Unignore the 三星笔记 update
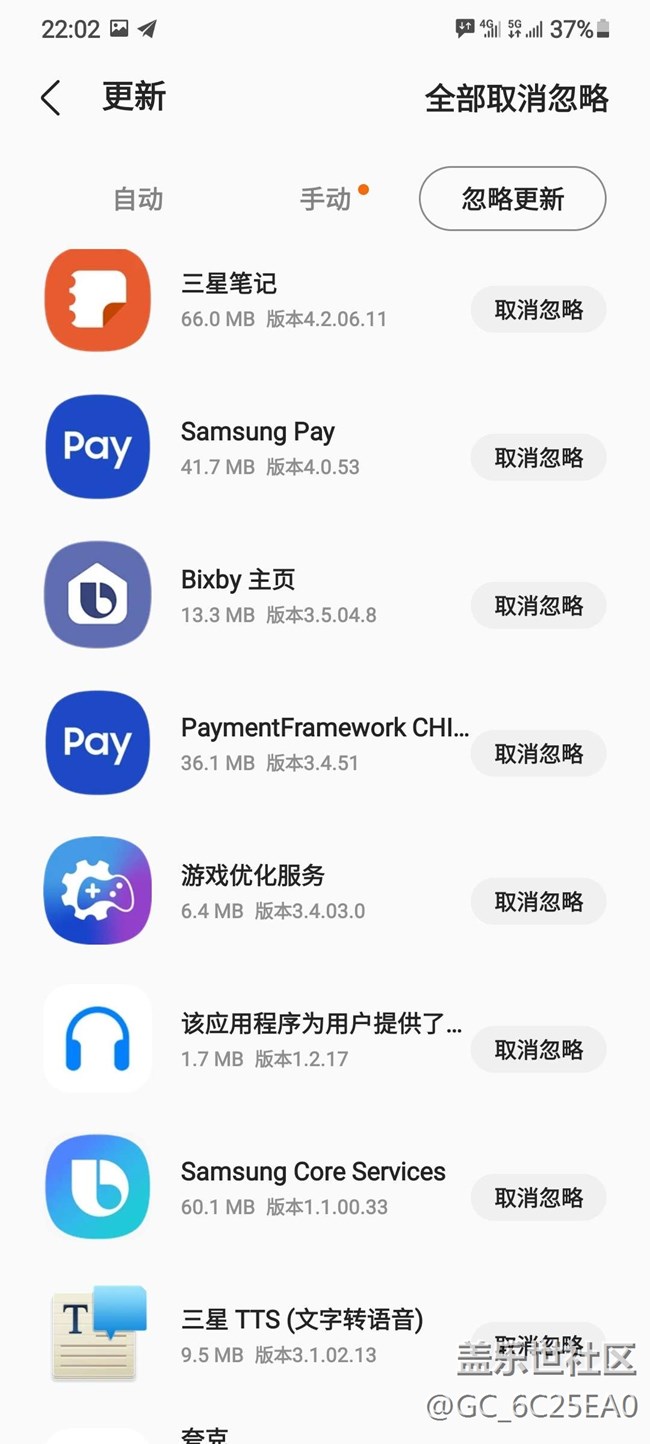Screen dimensions: 650x1444 tap(538, 310)
